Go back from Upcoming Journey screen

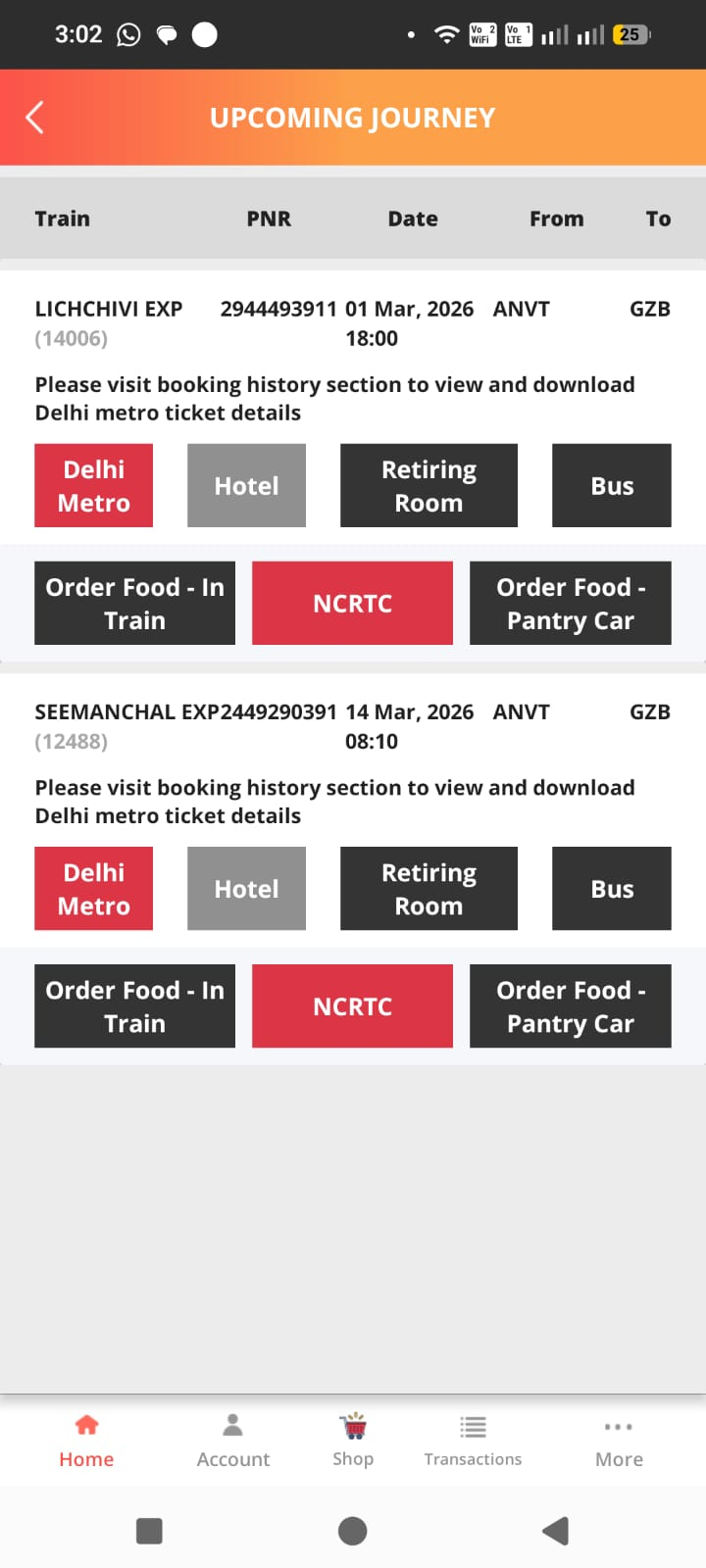coord(35,118)
